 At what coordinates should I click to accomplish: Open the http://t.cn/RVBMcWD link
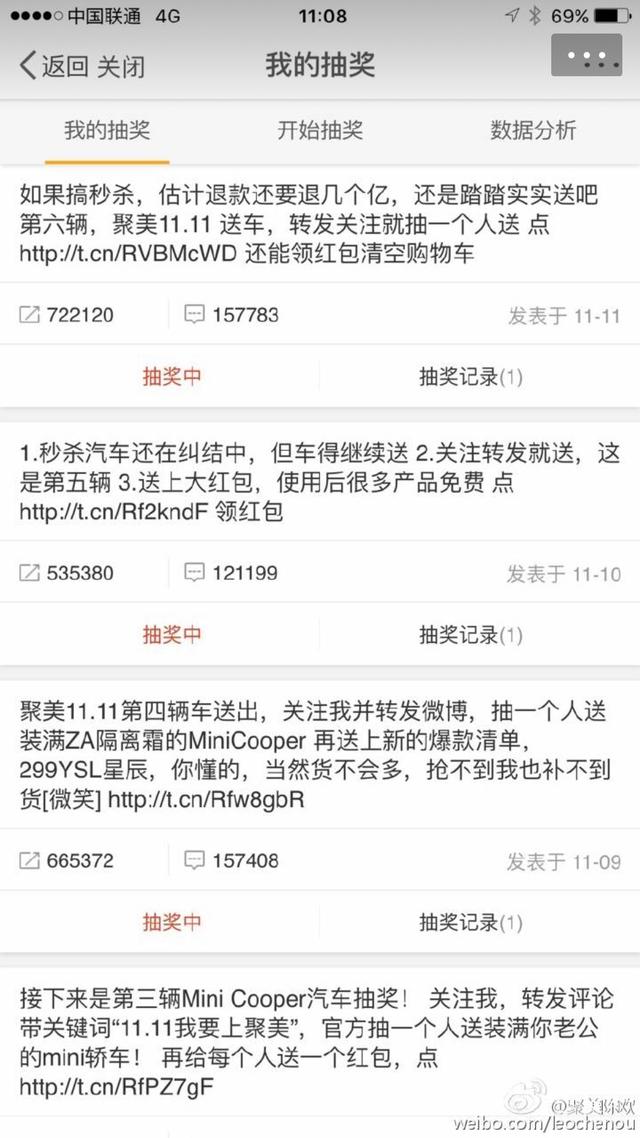(128, 253)
